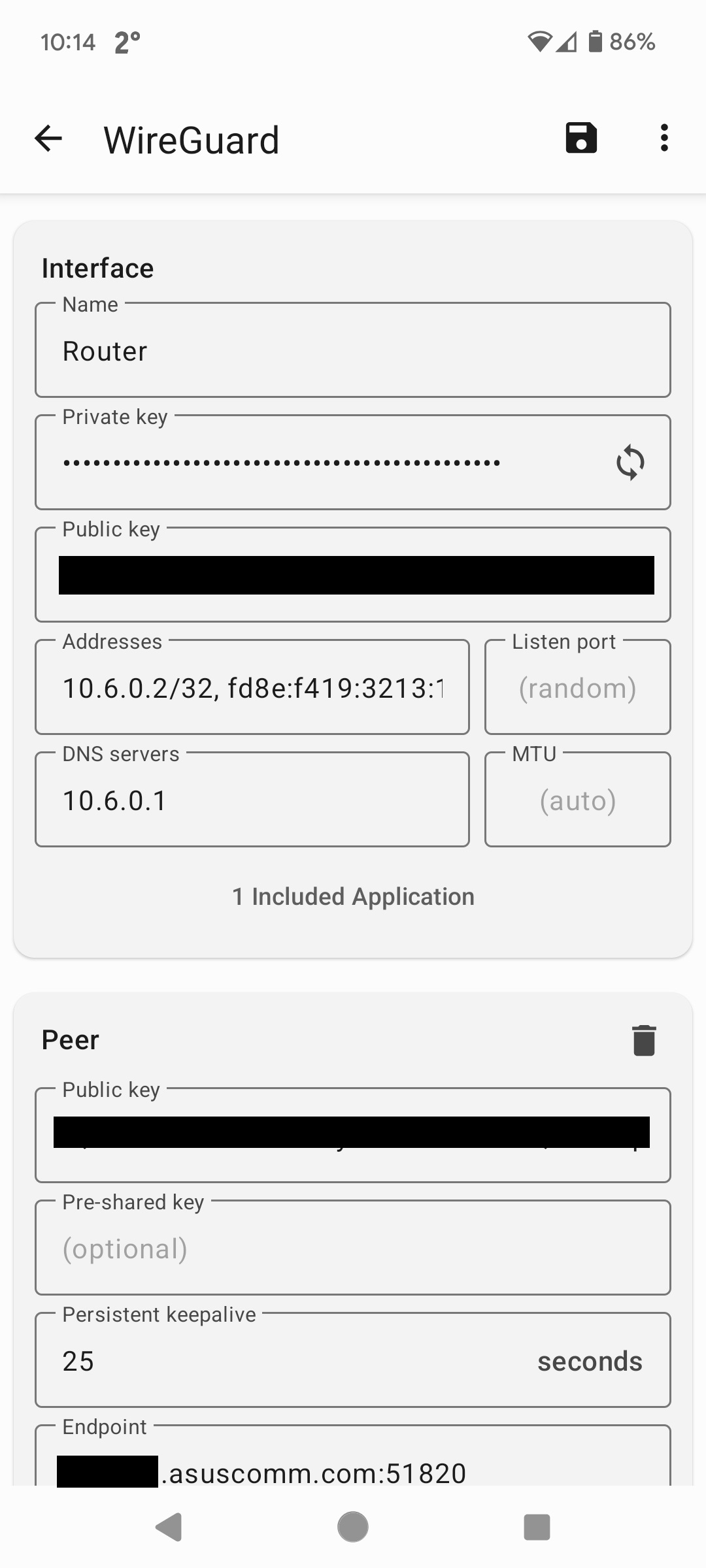706x1568 pixels.
Task: Edit the DNS servers field
Action: click(x=252, y=800)
